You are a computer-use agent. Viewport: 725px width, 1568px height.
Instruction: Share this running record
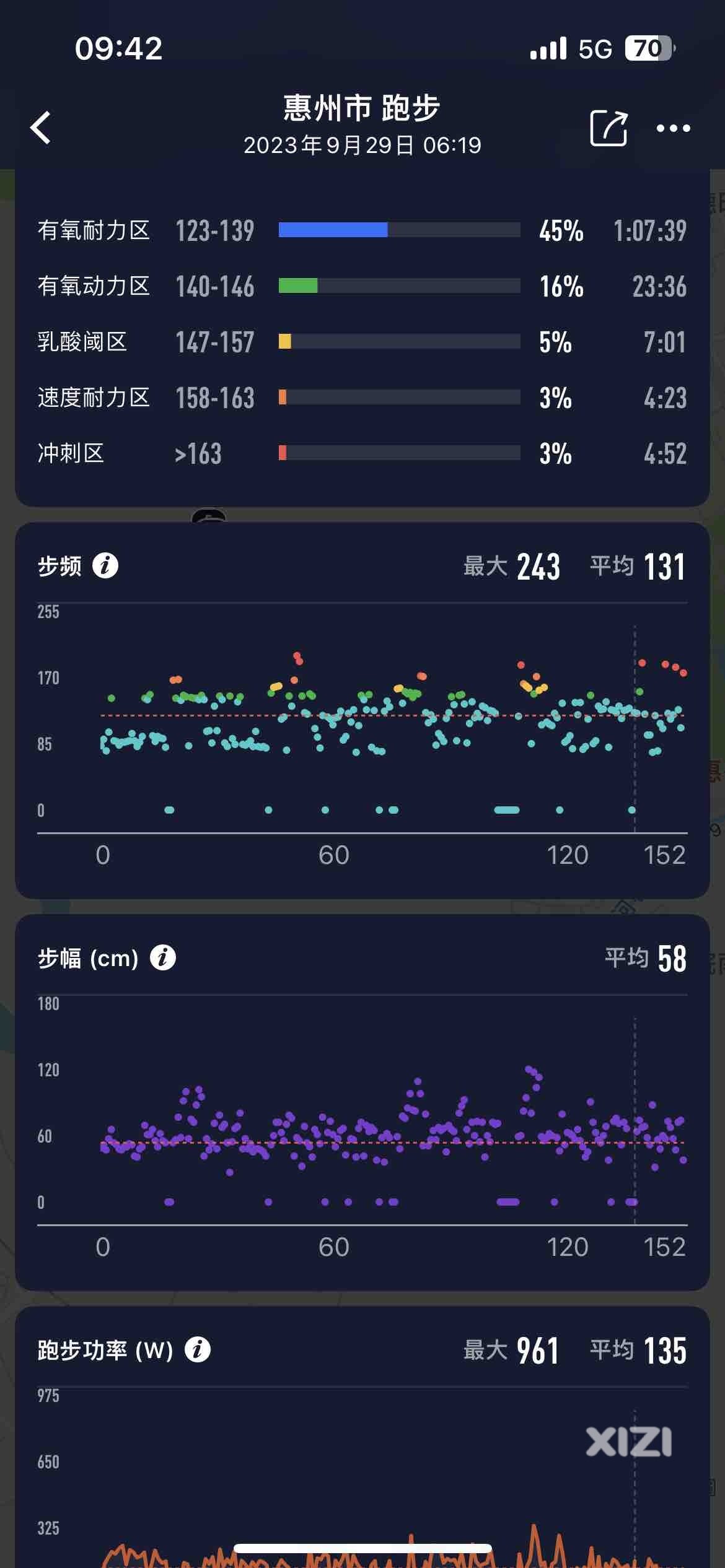click(609, 128)
